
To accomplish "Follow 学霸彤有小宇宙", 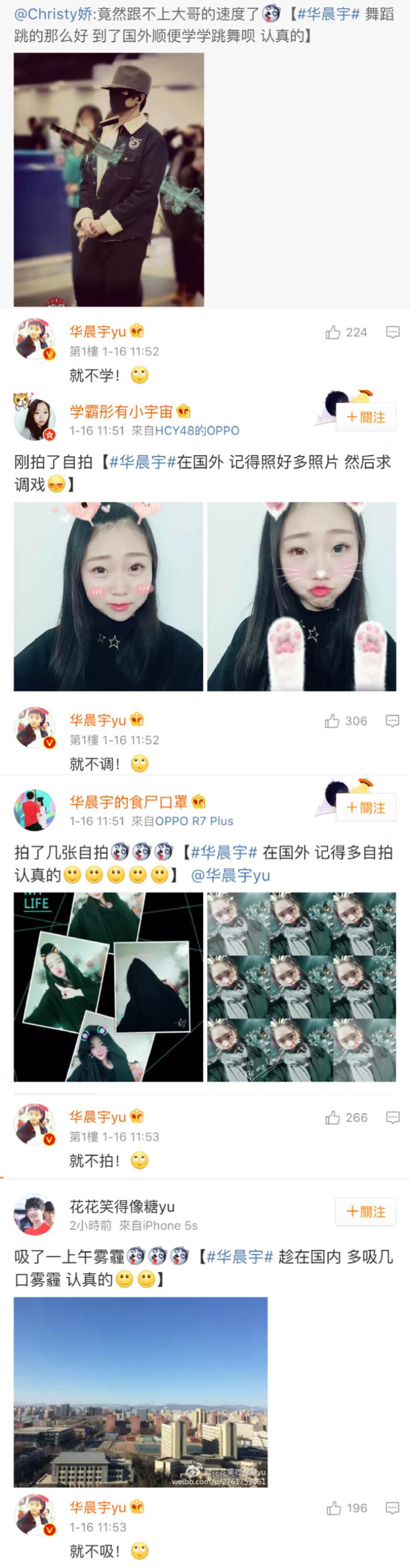I will pos(365,417).
